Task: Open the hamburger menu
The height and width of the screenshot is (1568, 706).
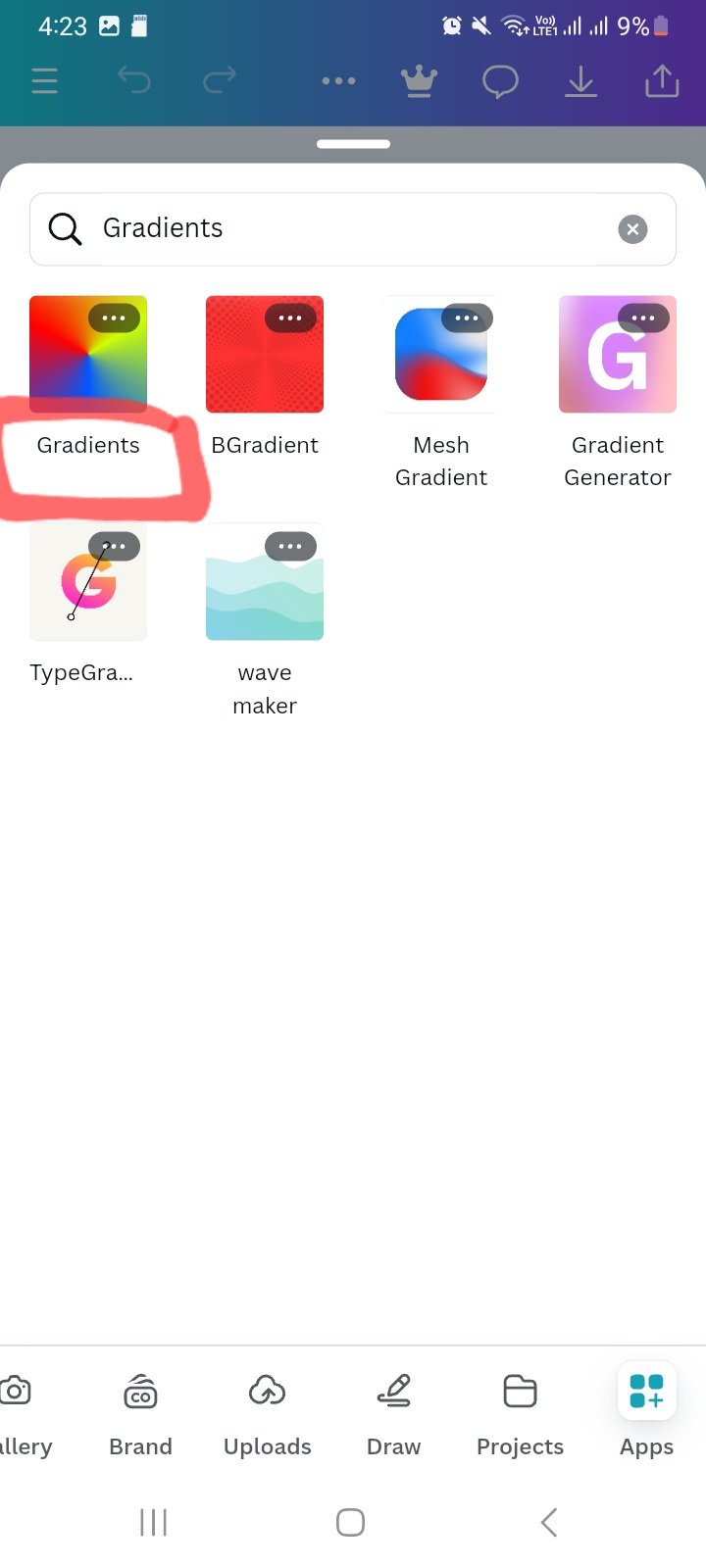Action: [45, 80]
